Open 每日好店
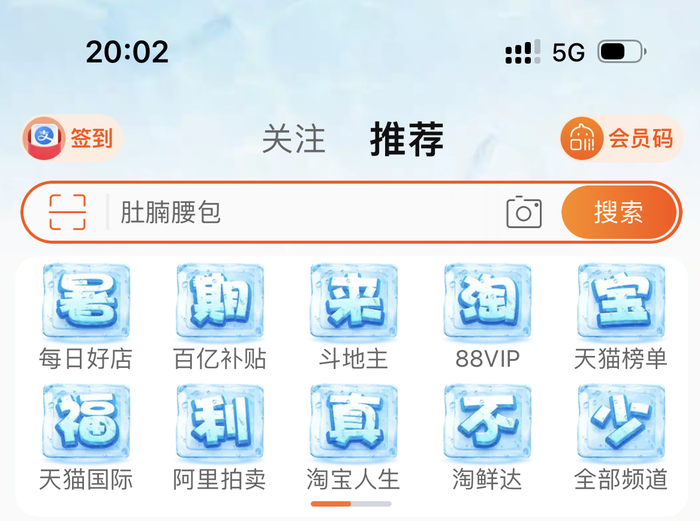Viewport: 700px width, 521px height. coord(86,315)
